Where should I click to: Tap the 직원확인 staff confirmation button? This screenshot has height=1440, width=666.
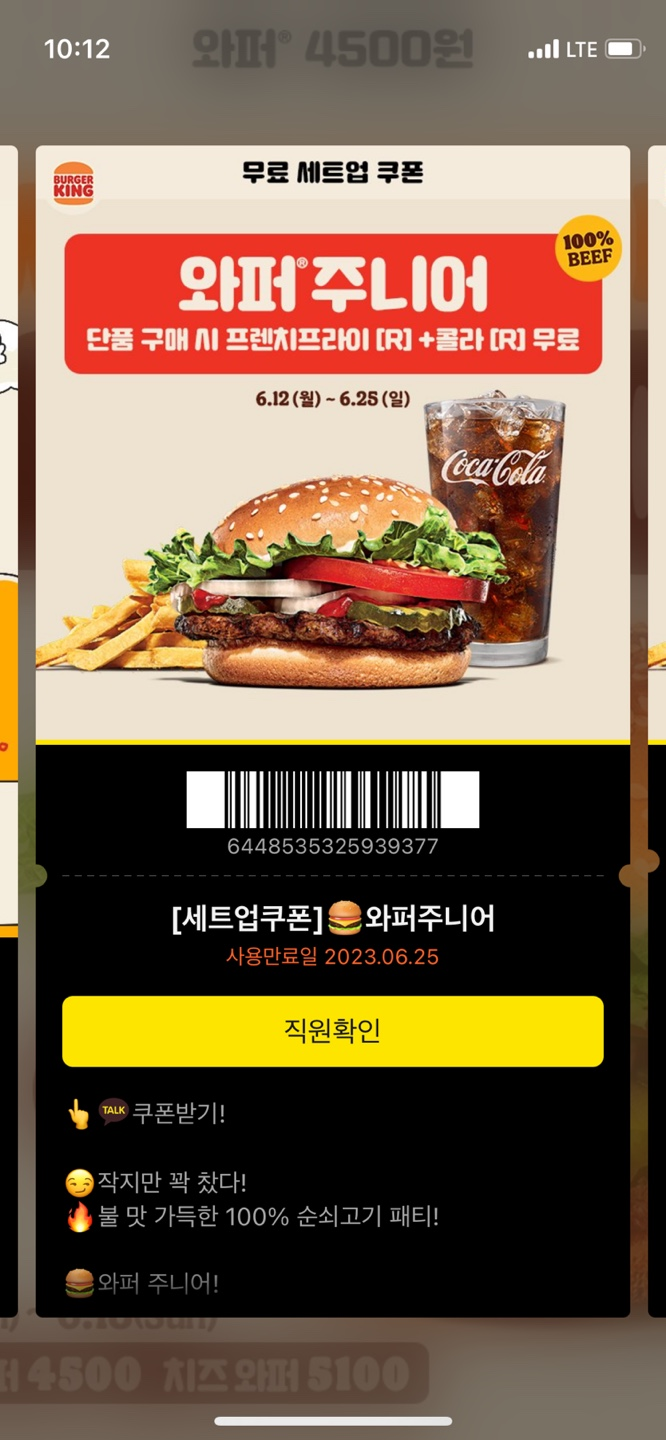(332, 1031)
